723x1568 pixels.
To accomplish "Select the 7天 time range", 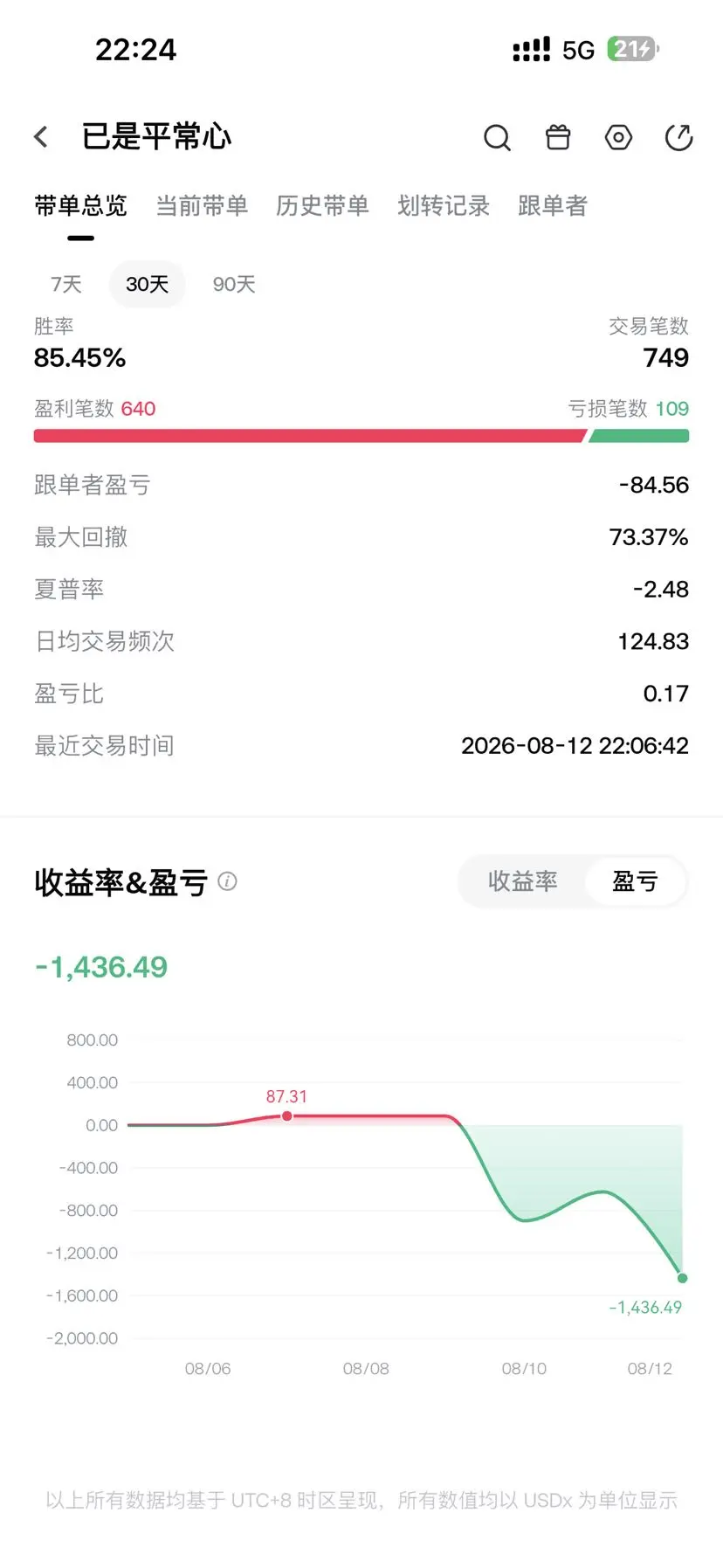I will pyautogui.click(x=66, y=284).
